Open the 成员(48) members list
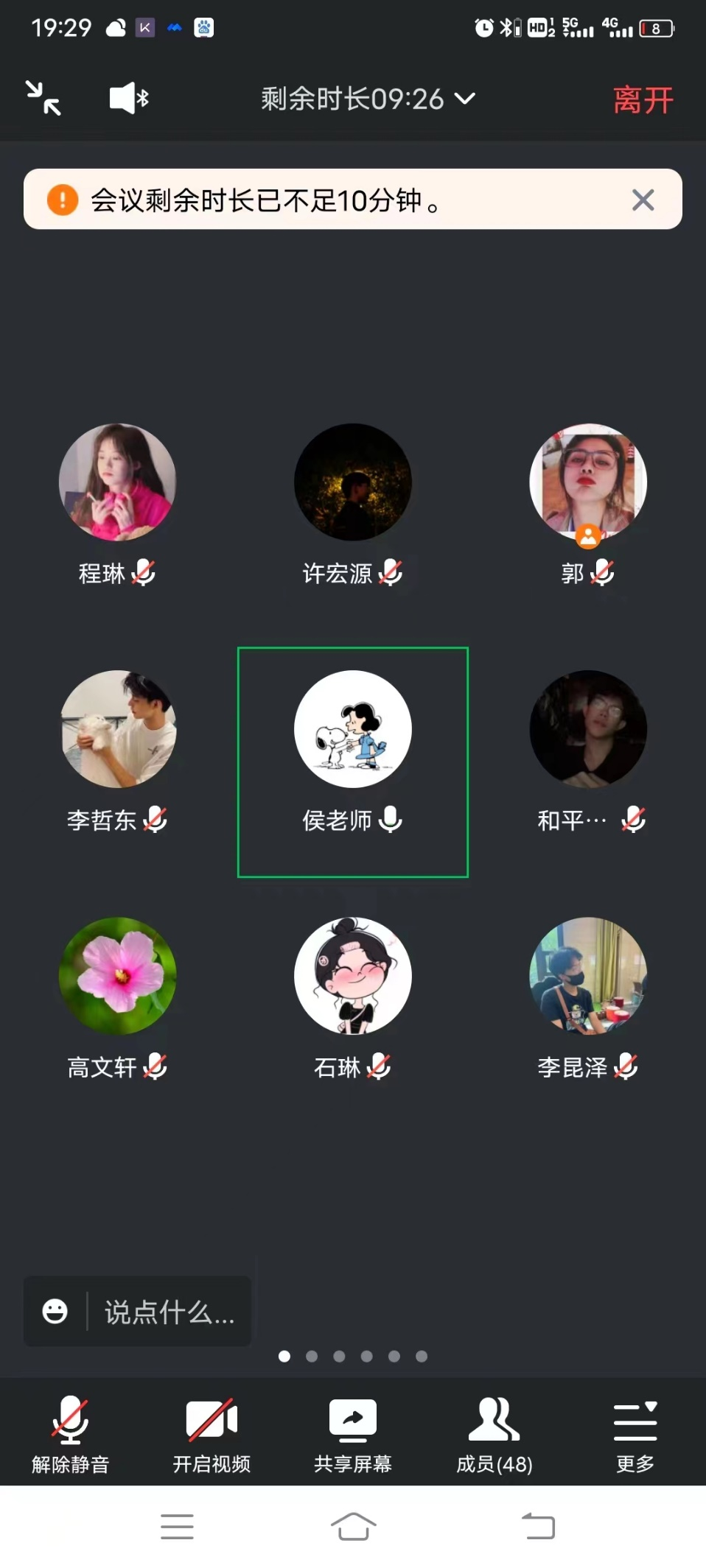 (x=494, y=1433)
